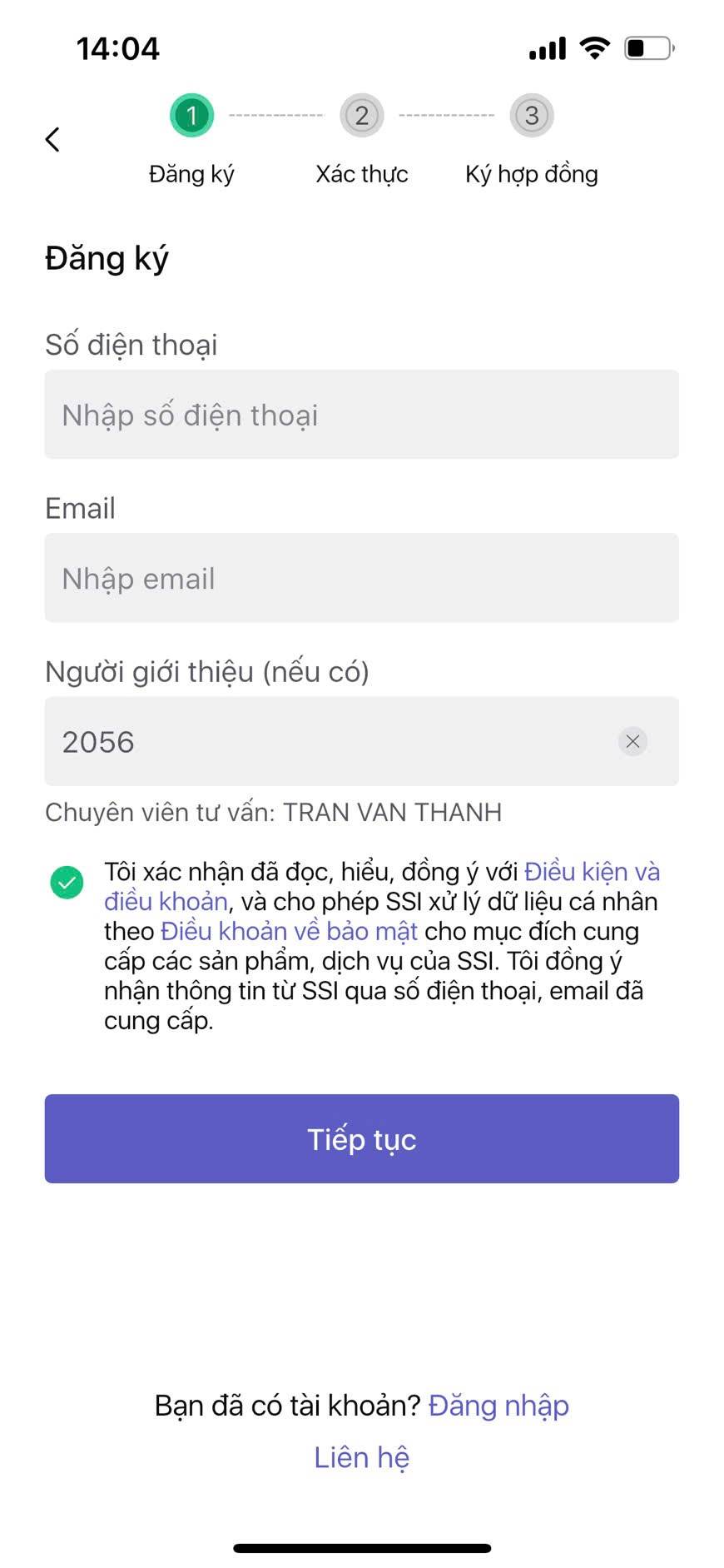Open Liên hệ contact link

[361, 1456]
